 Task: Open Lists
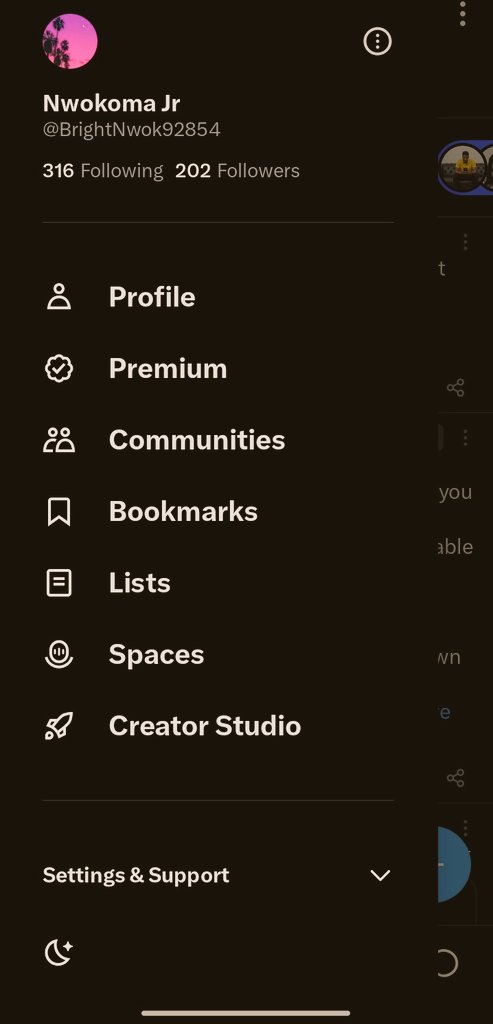coord(218,583)
